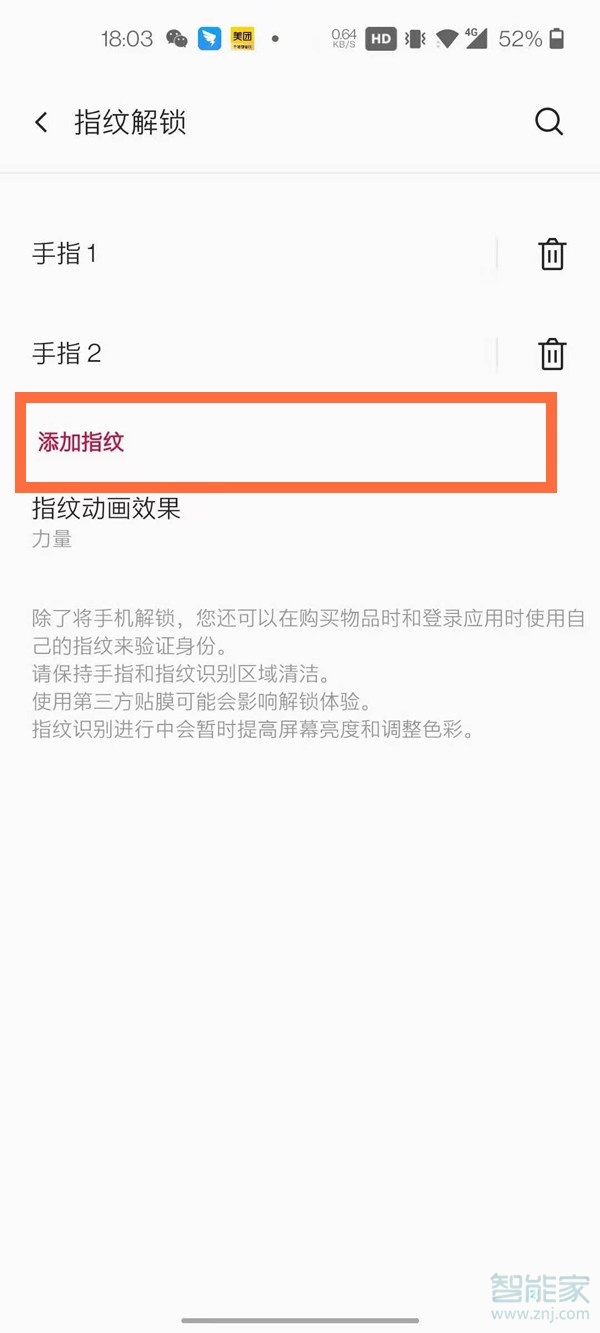
Task: Open the 手指1 fingerprint entry
Action: [x=65, y=254]
